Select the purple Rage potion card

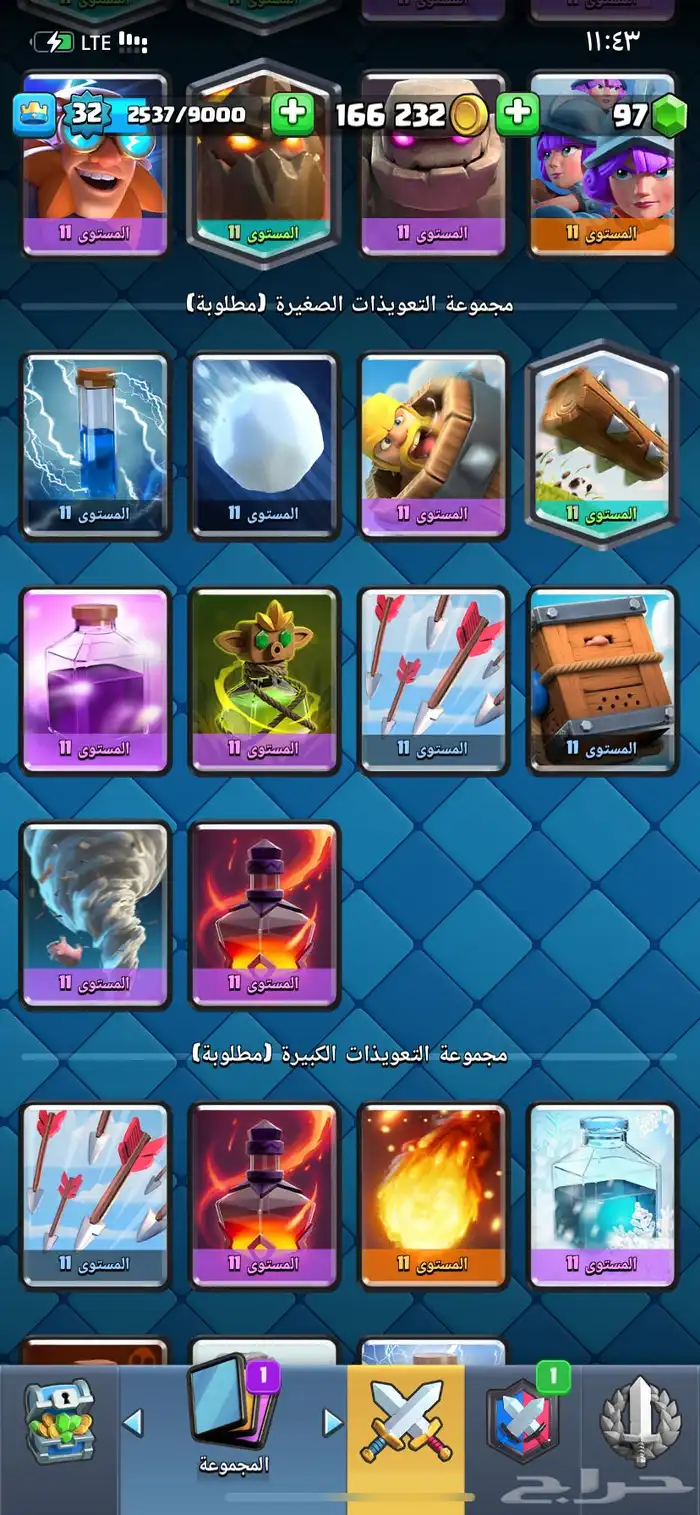[x=95, y=681]
